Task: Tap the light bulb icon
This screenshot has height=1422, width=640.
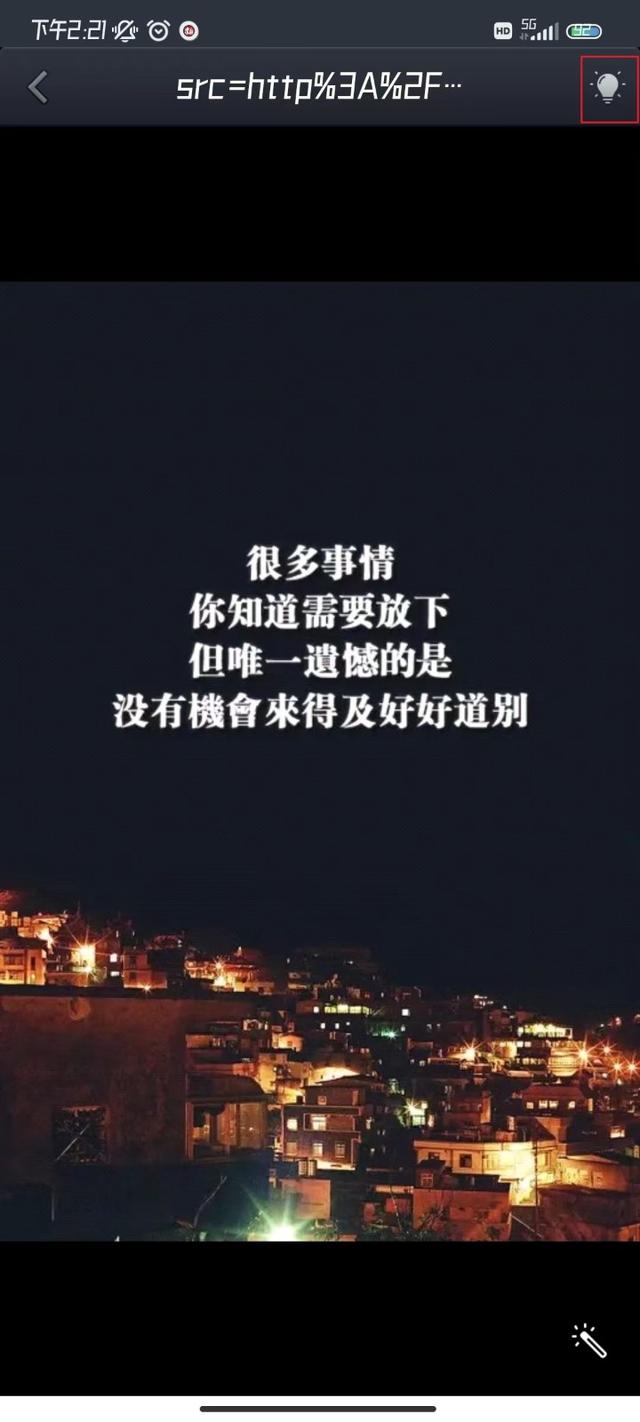Action: click(608, 88)
